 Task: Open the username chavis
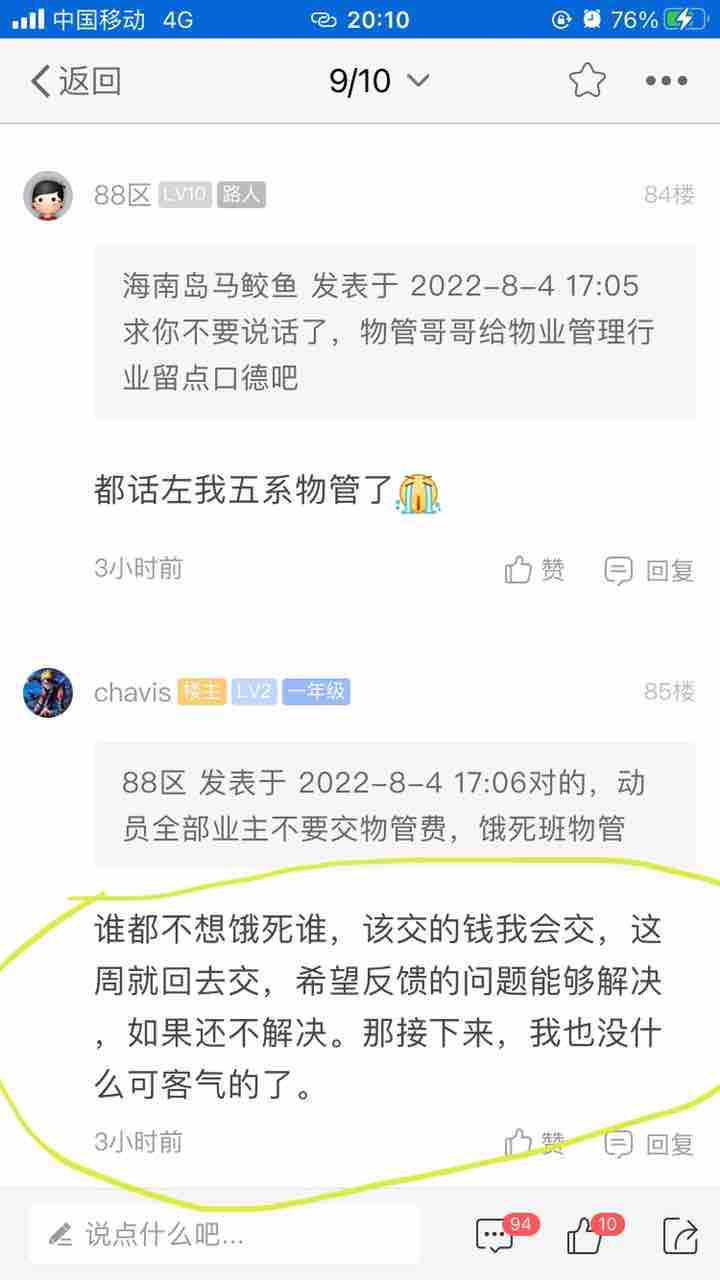132,692
